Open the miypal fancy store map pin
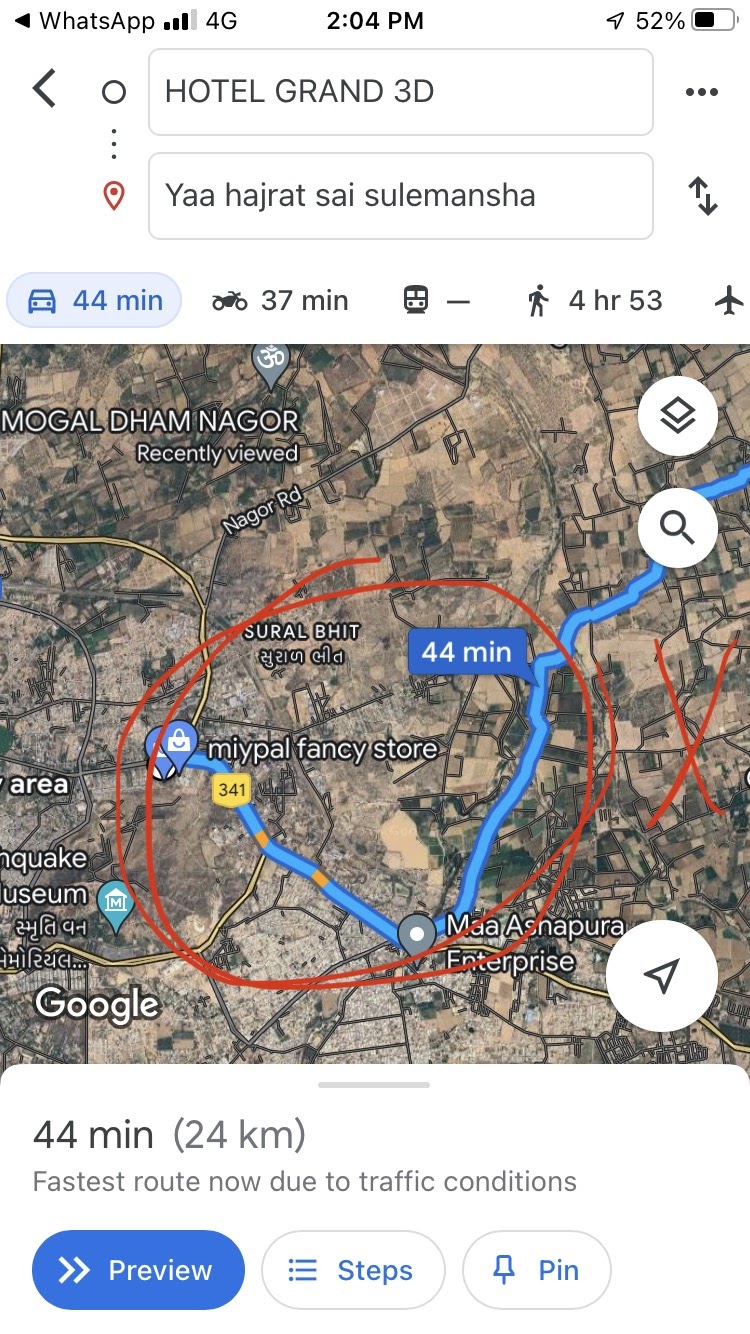Screen dimensions: 750x1334 click(179, 740)
